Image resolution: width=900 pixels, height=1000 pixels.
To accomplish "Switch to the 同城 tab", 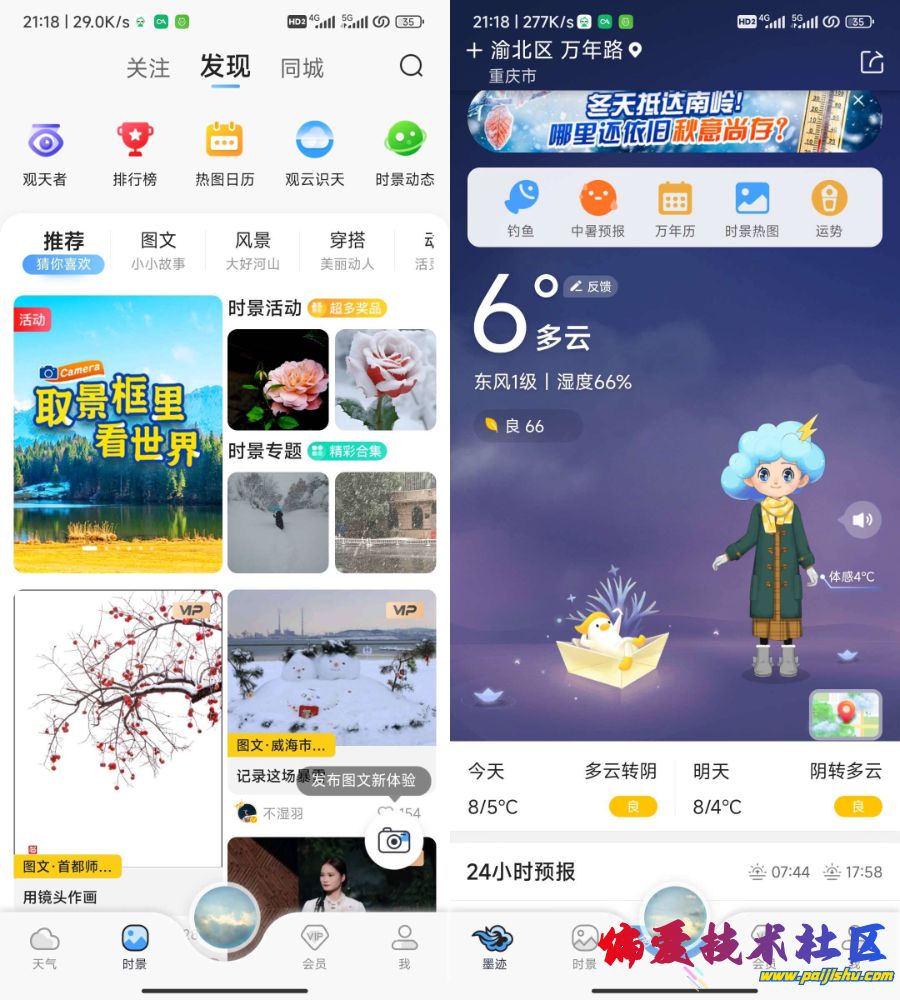I will point(302,68).
